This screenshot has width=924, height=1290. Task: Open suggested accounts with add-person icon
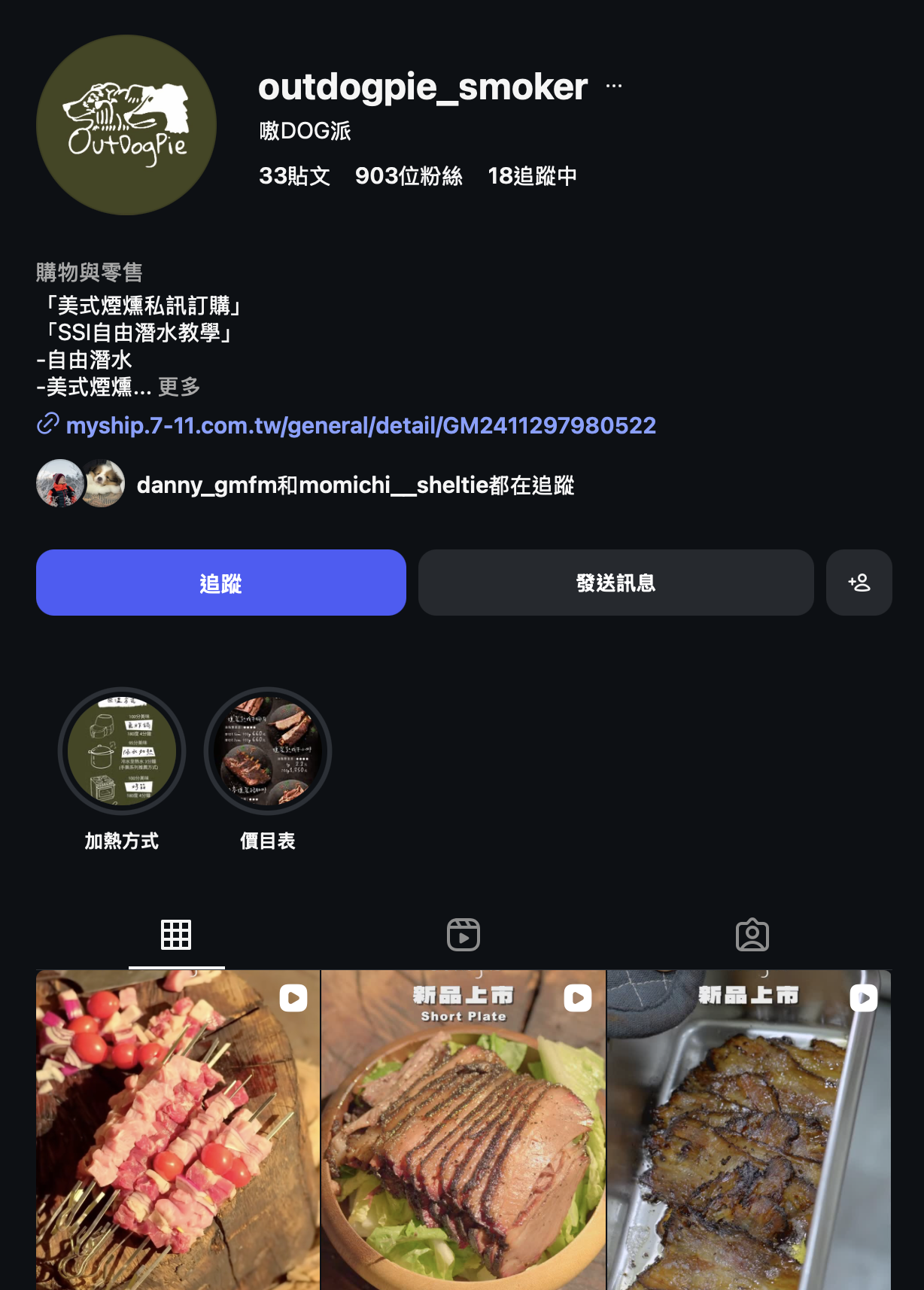(859, 583)
